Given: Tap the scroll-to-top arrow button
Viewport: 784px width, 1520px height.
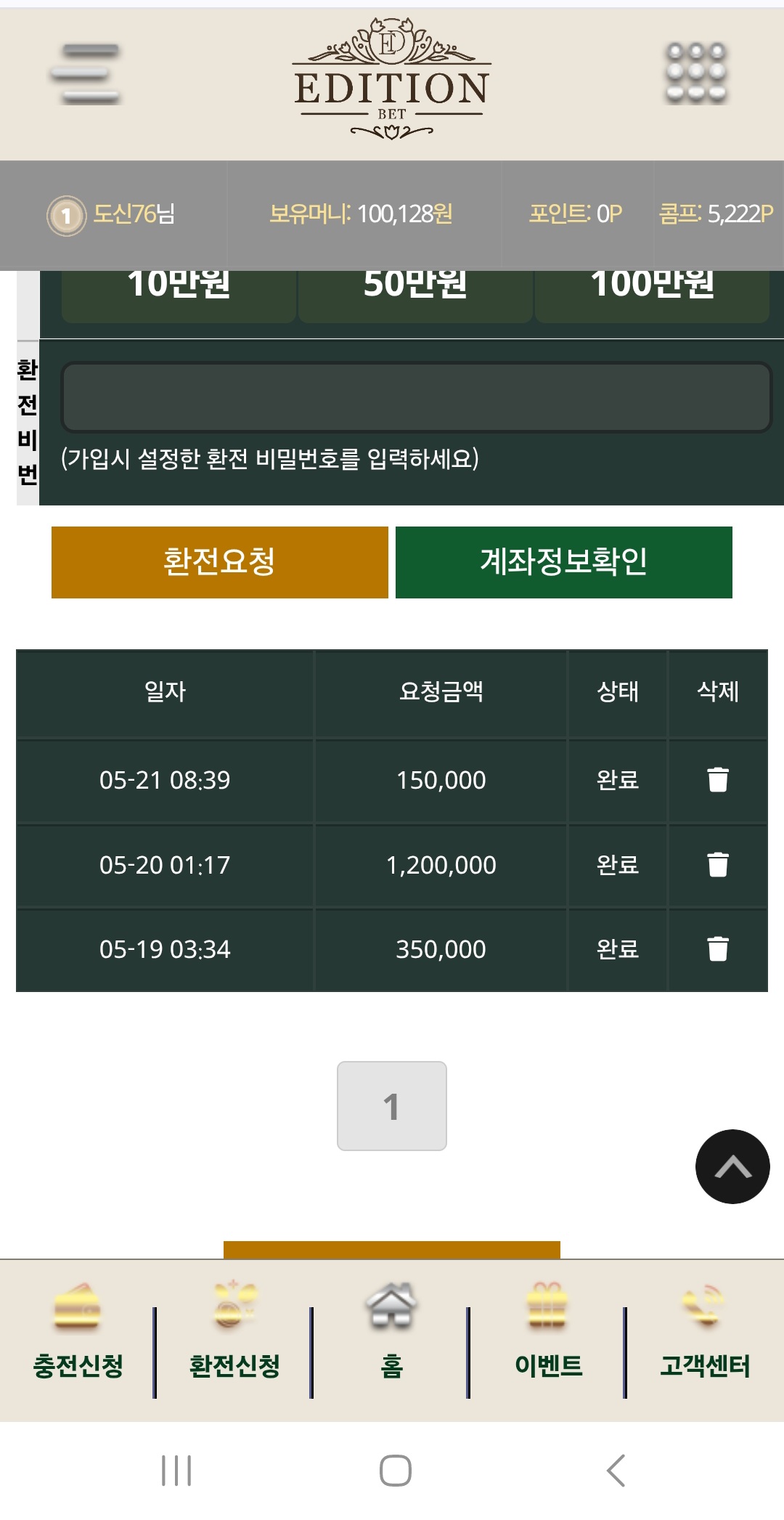Looking at the screenshot, I should (732, 1166).
